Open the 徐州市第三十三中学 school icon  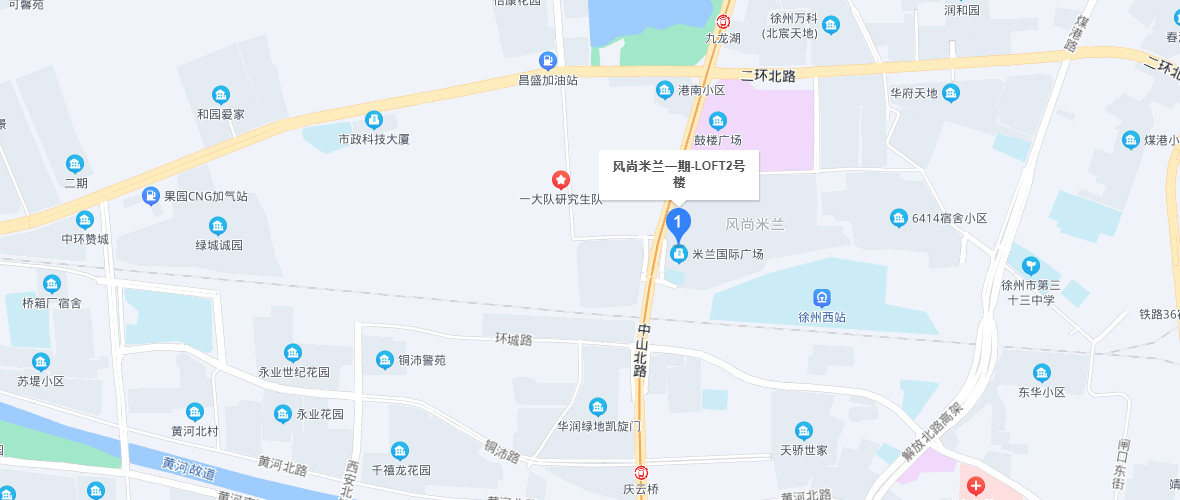pos(1029,266)
